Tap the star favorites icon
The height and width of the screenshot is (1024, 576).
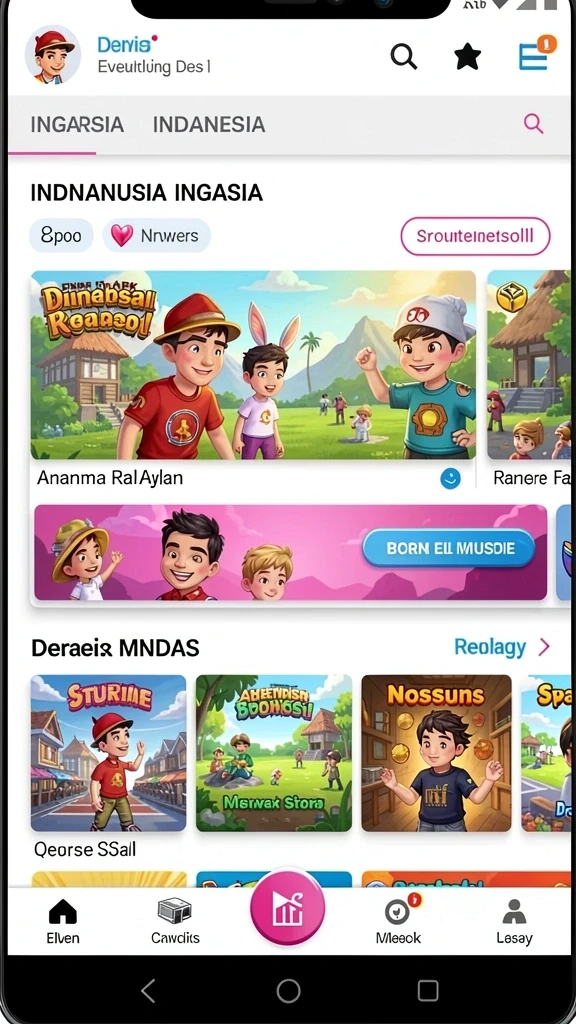tap(468, 56)
